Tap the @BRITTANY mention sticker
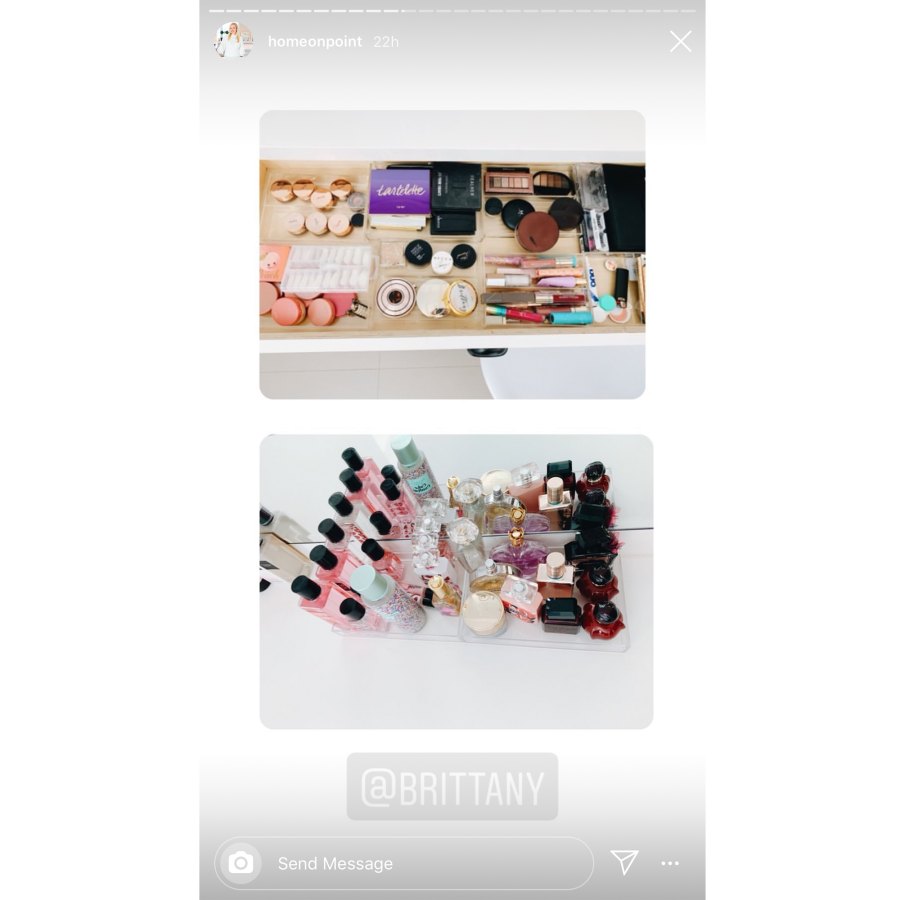The height and width of the screenshot is (900, 900). (452, 787)
